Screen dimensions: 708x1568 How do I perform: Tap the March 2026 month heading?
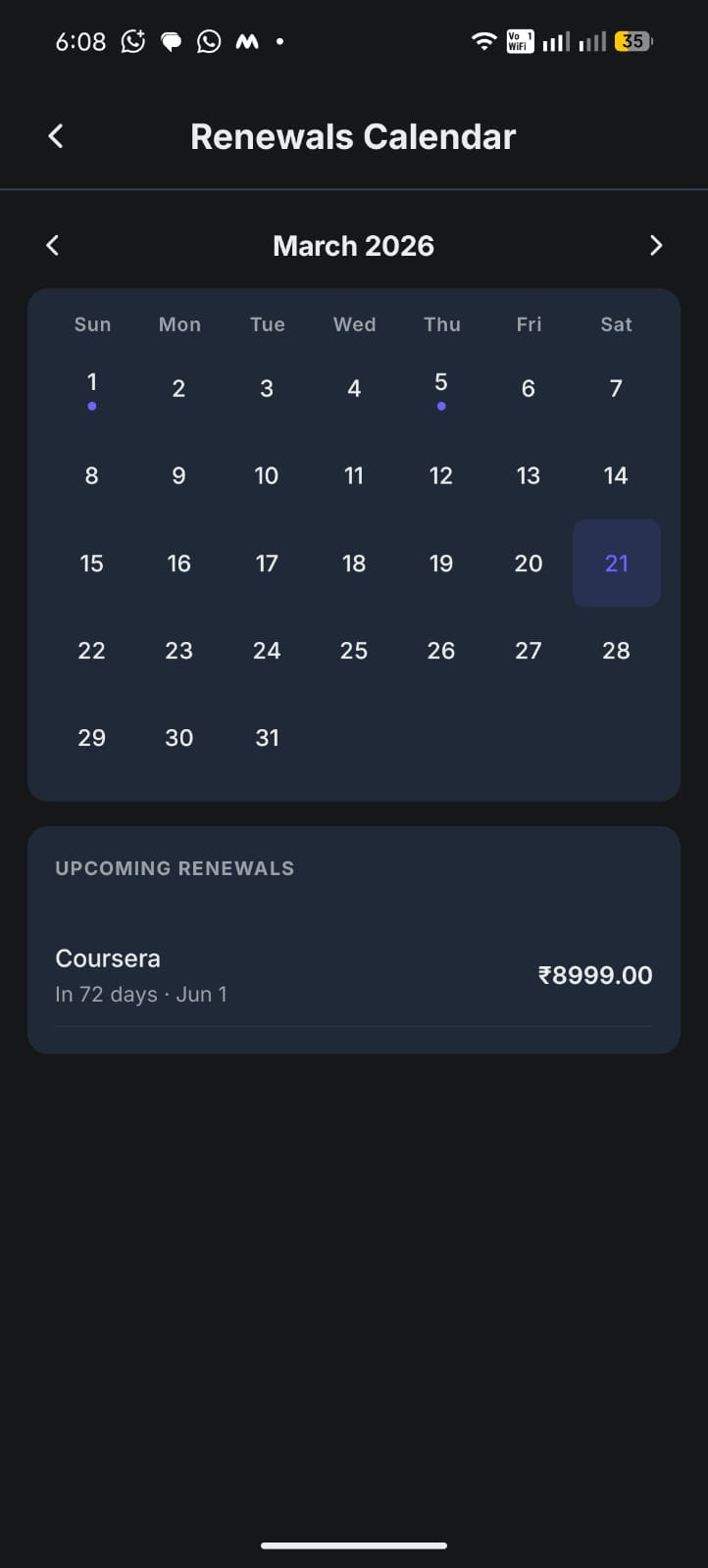[353, 246]
